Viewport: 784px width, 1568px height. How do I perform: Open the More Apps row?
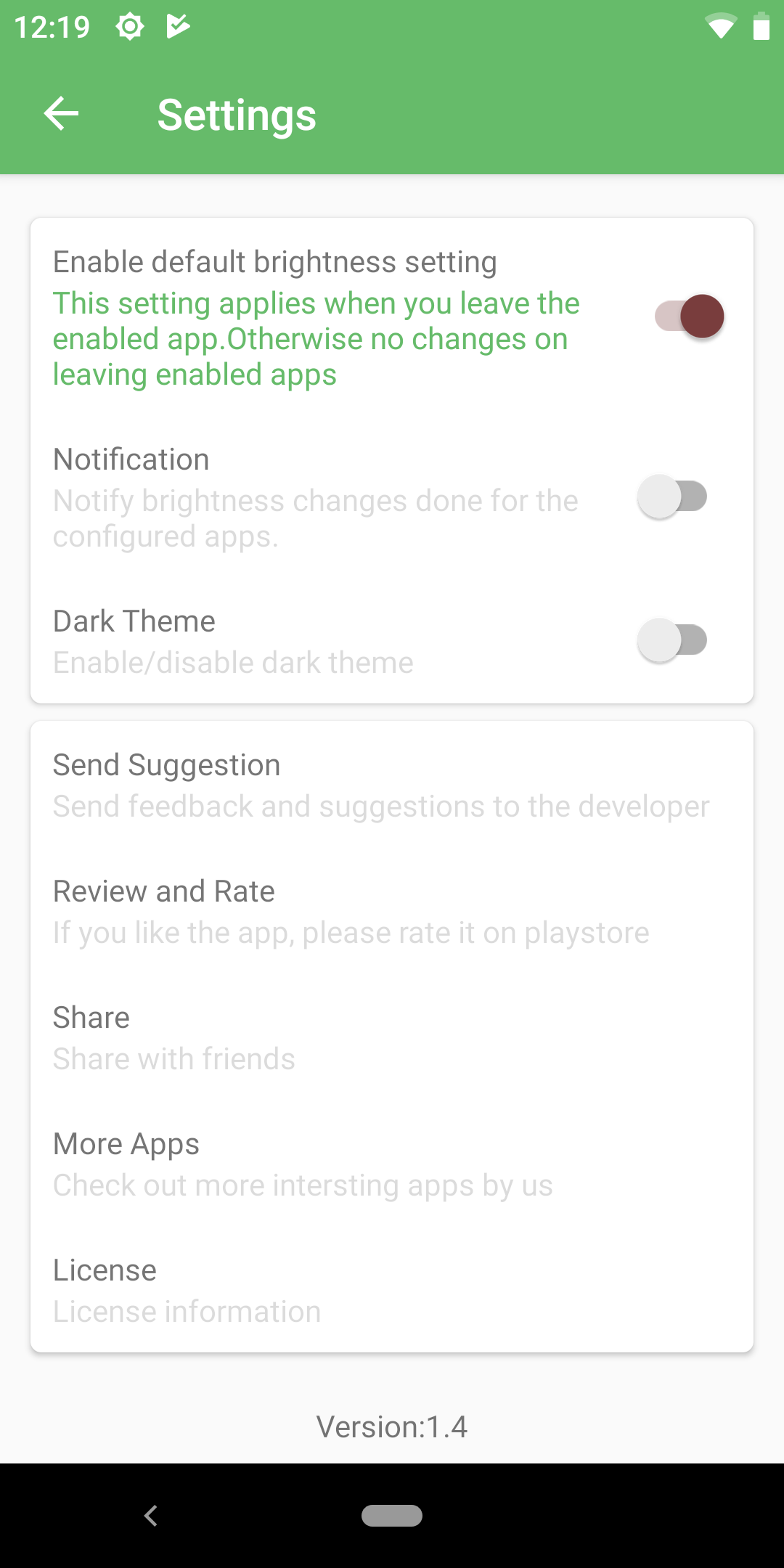click(x=392, y=1164)
